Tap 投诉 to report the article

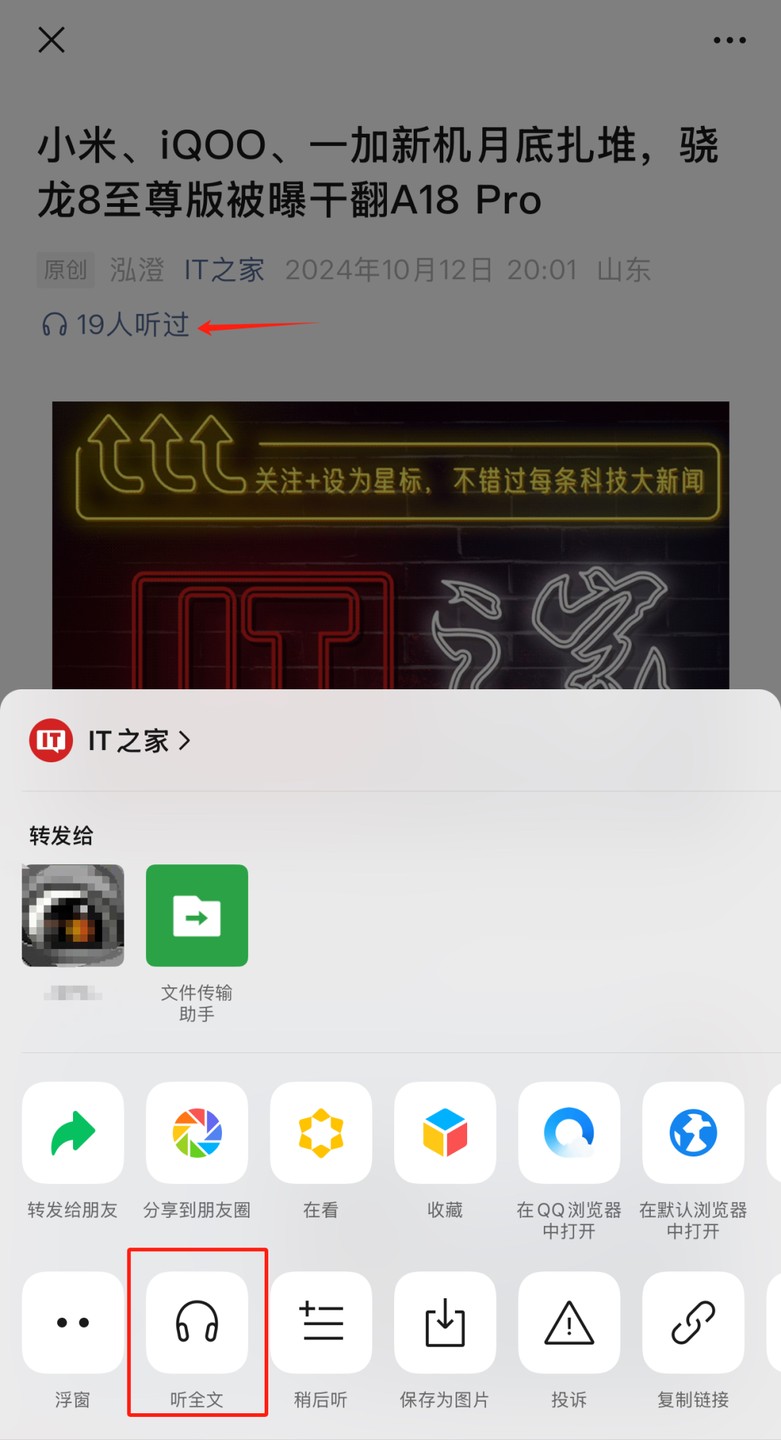pos(569,1322)
